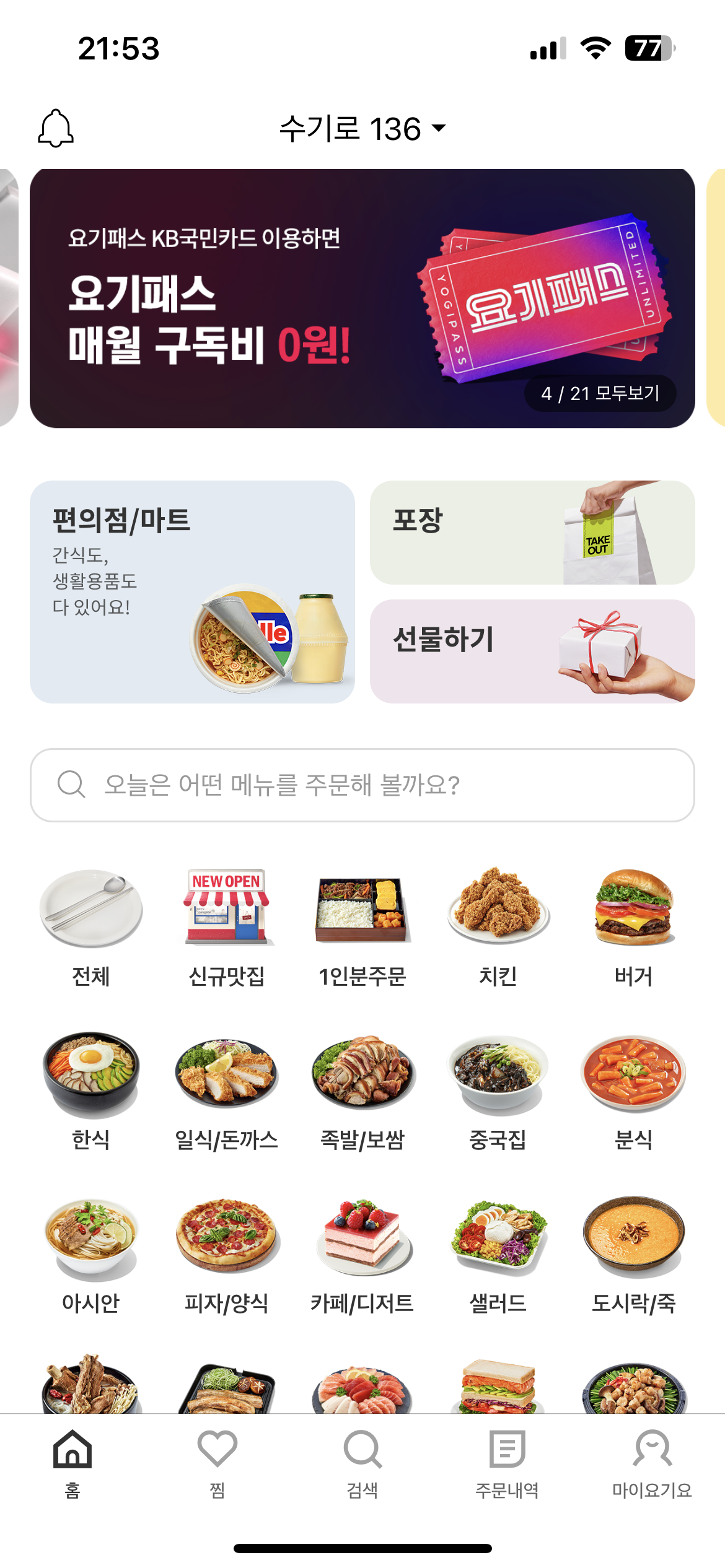Open the notifications bell
The image size is (725, 1568).
(x=56, y=128)
